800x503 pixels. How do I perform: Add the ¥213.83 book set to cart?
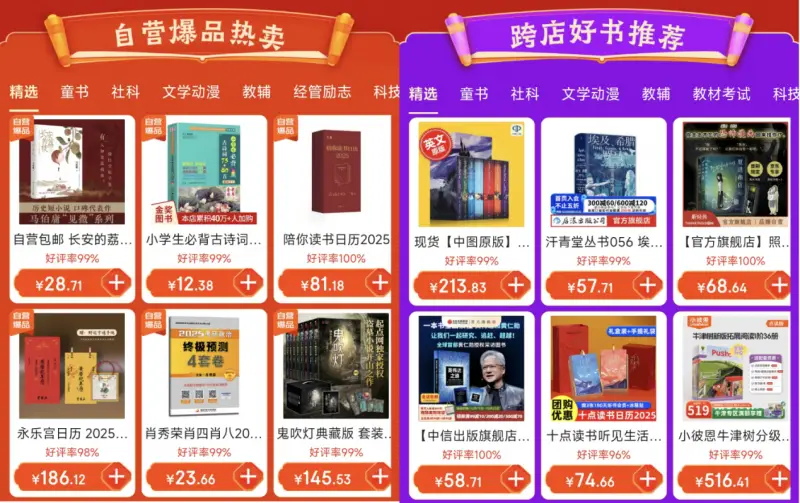pyautogui.click(x=515, y=286)
